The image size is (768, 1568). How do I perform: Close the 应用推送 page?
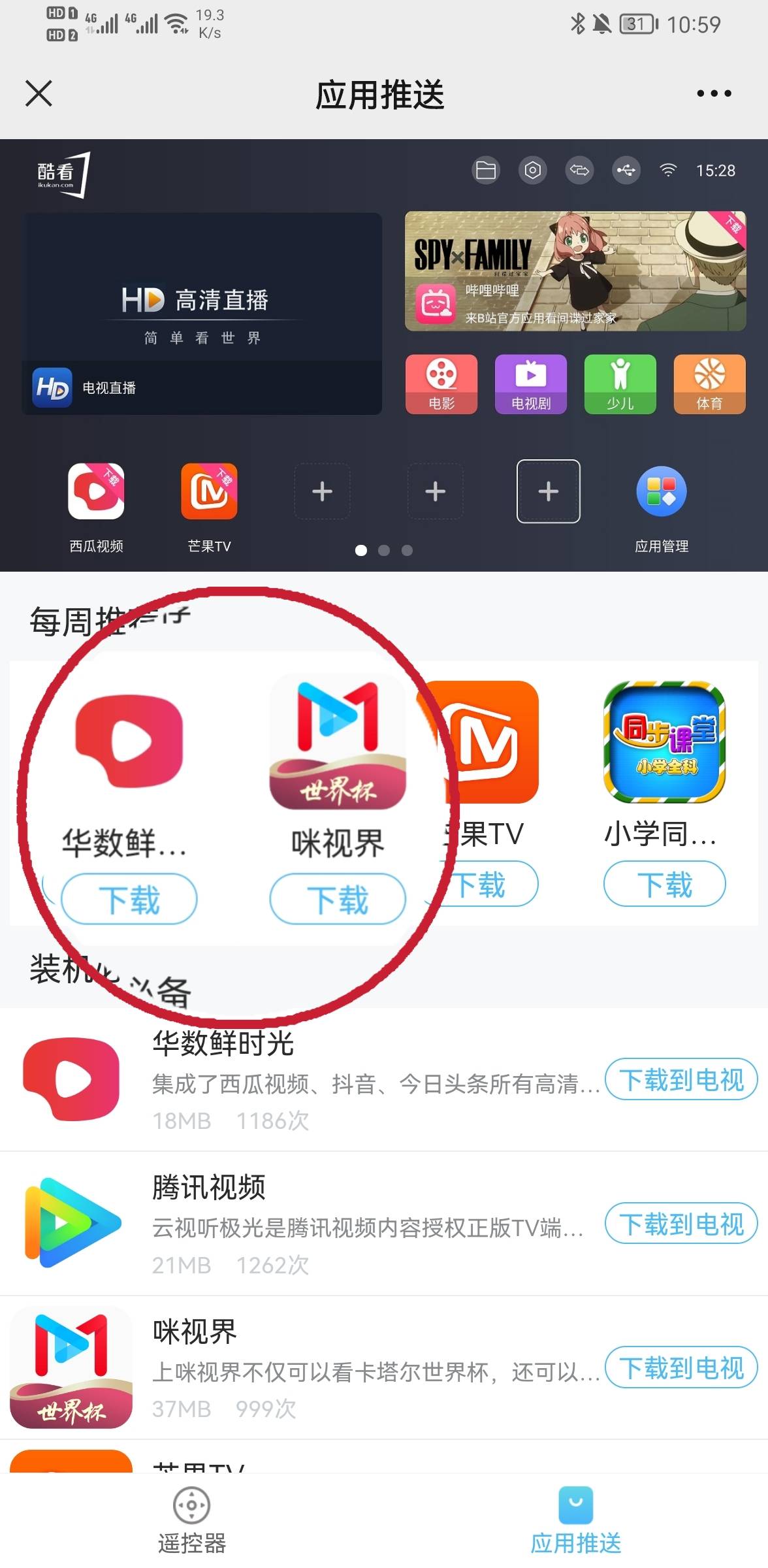click(x=39, y=93)
